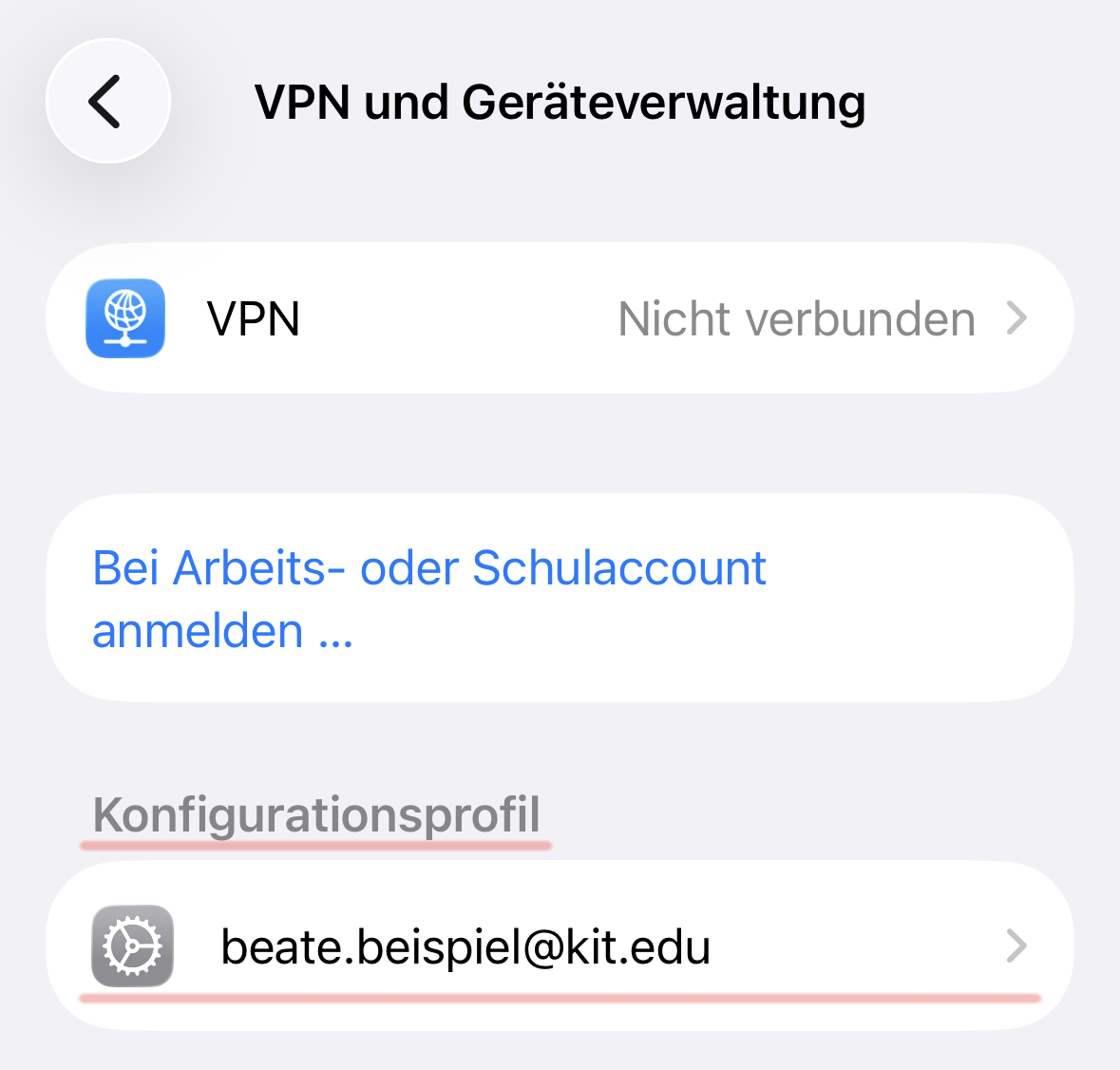Go back using the top-left arrow

click(x=107, y=101)
